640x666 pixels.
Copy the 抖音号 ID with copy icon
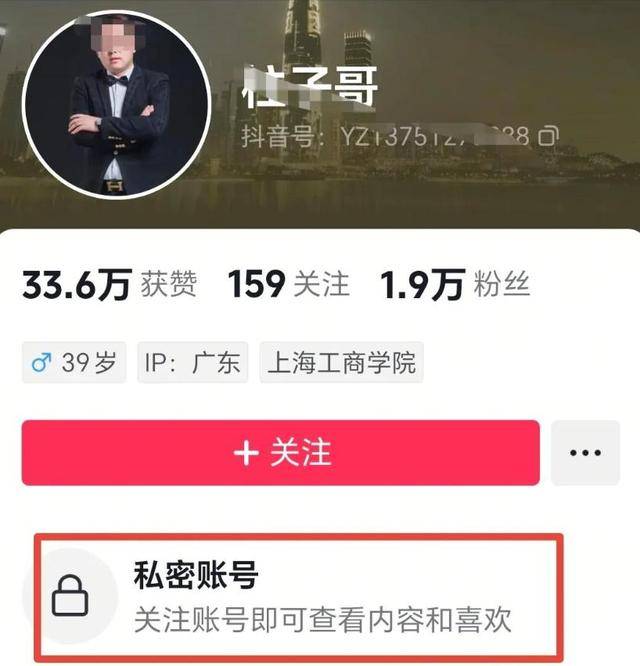point(548,134)
